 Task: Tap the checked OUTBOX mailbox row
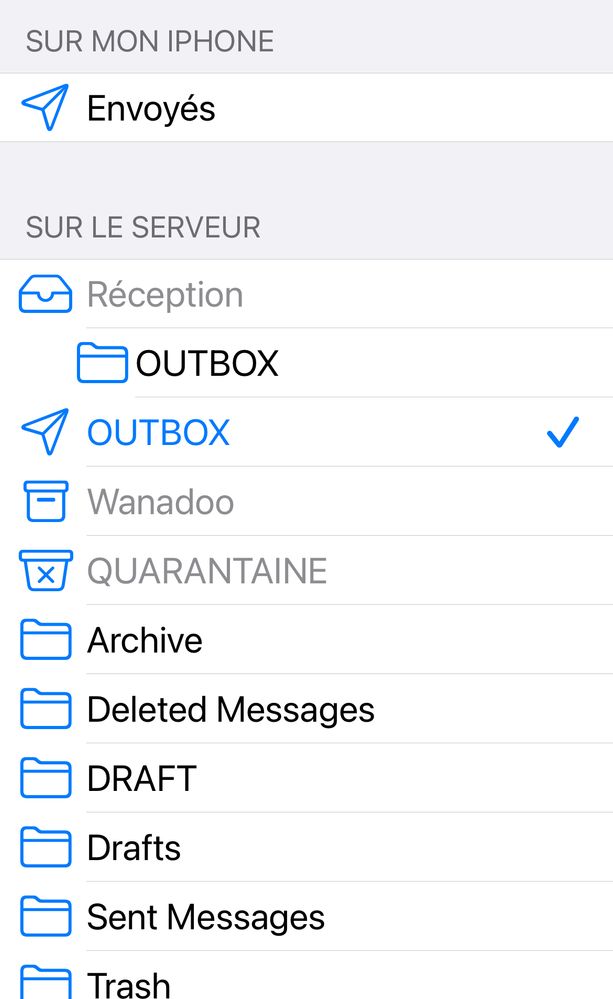click(x=159, y=432)
